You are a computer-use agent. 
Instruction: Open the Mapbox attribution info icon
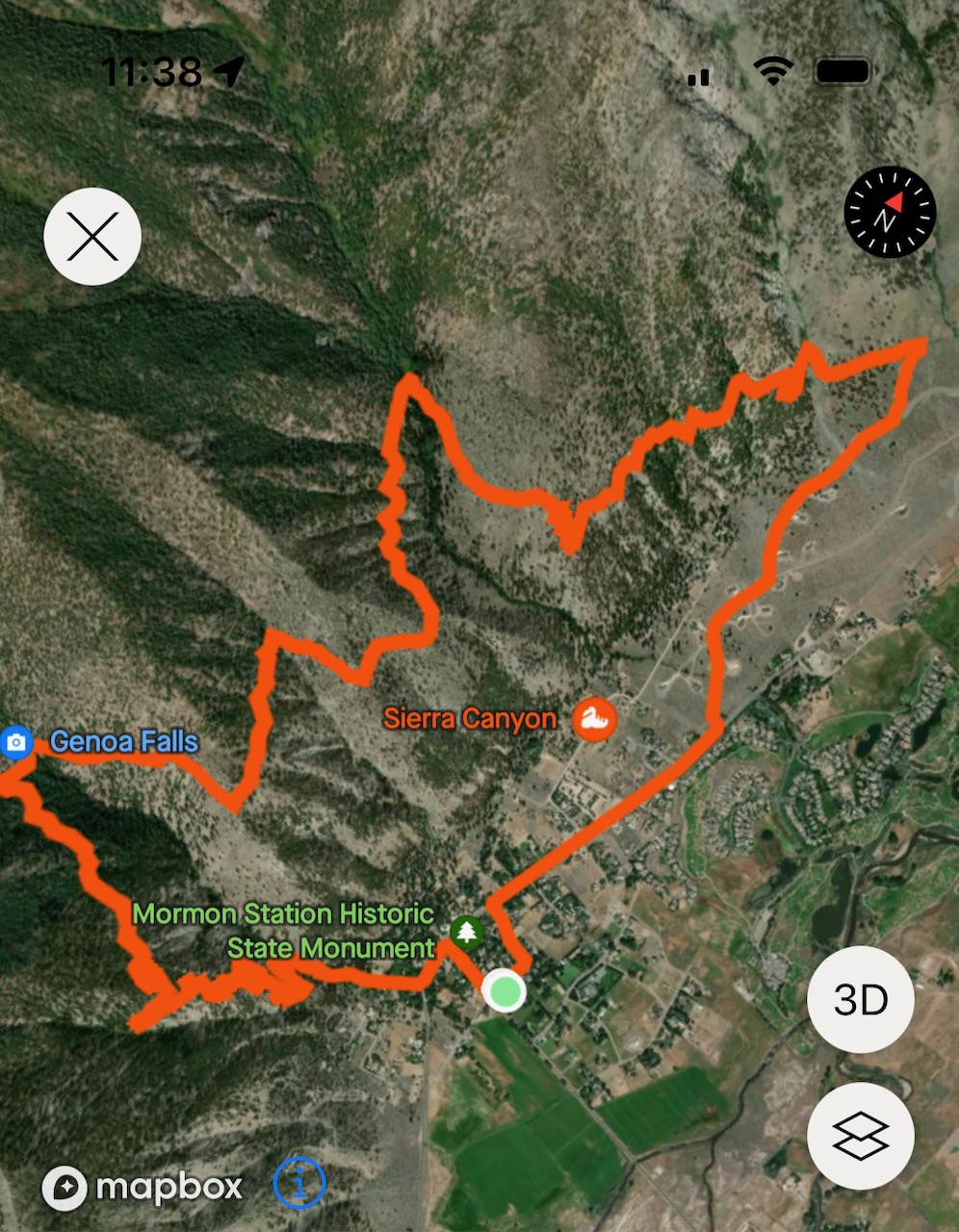coord(299,1183)
